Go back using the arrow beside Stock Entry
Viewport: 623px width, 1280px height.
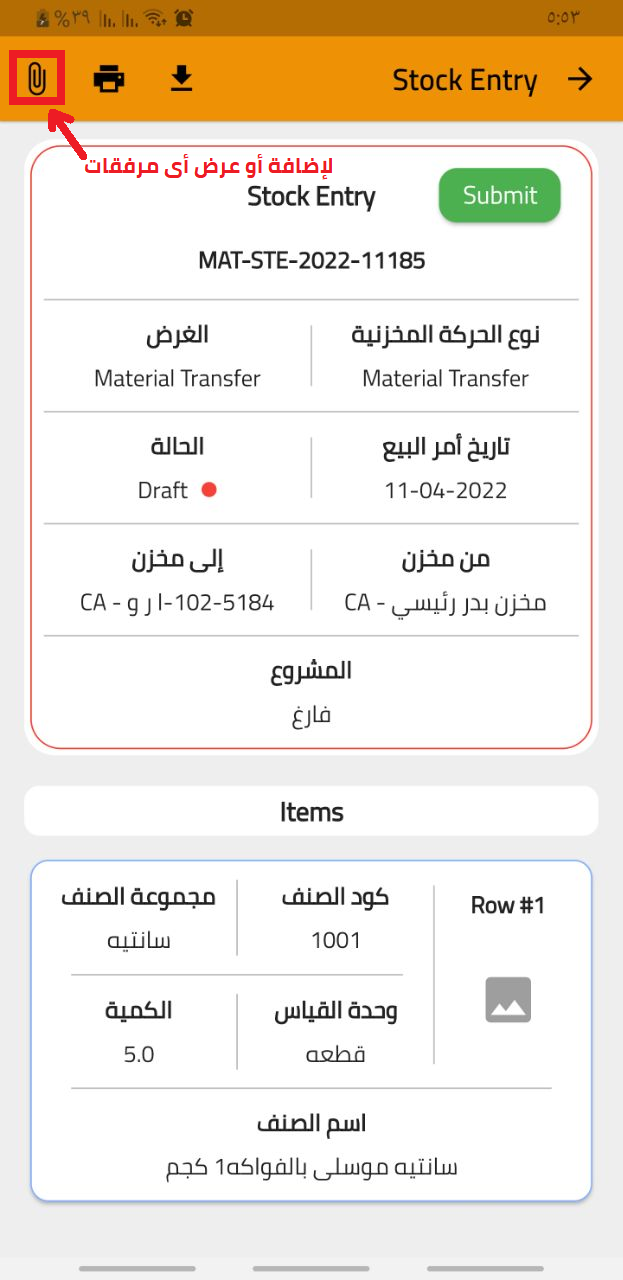tap(580, 79)
